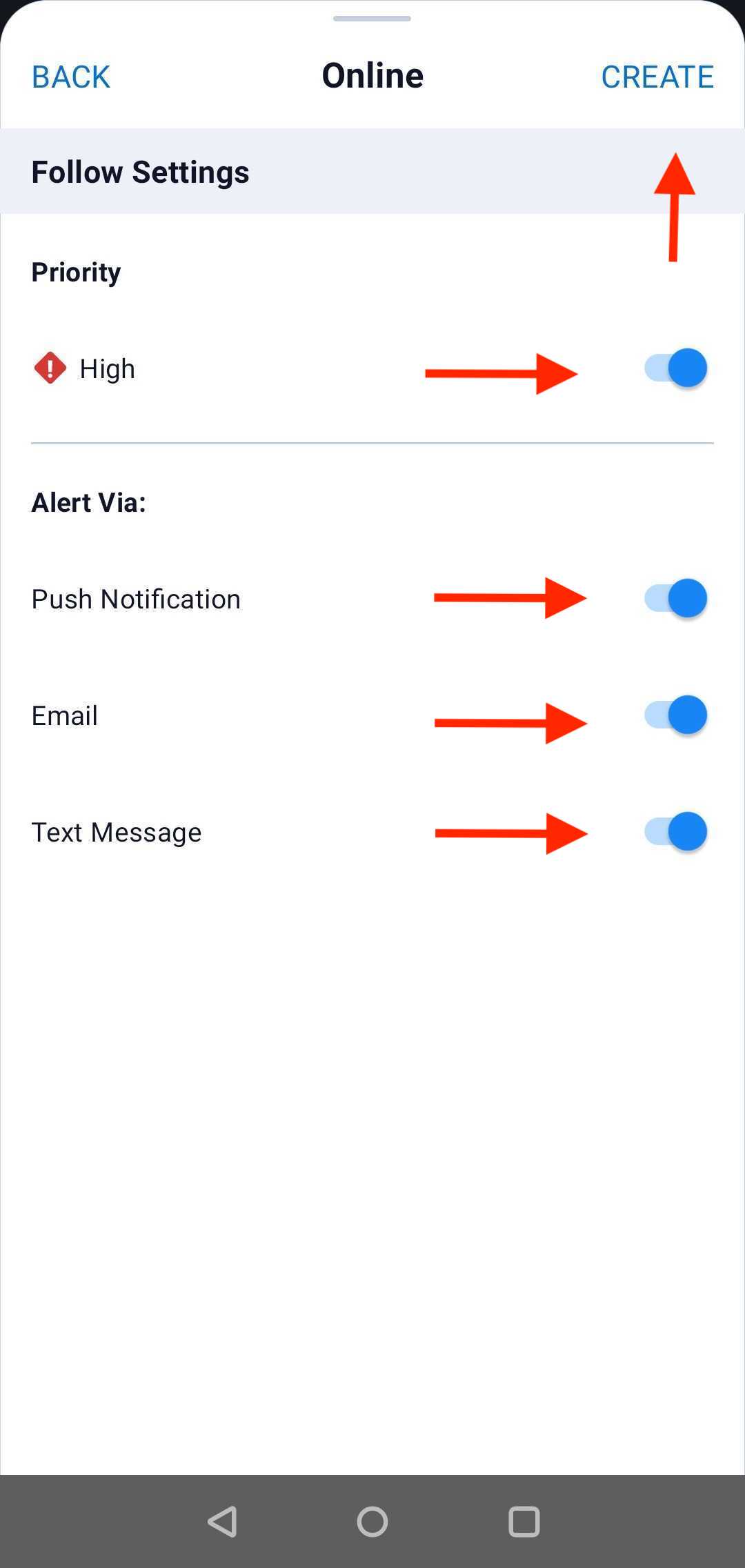
Task: Go to the system home screen
Action: 372,1521
